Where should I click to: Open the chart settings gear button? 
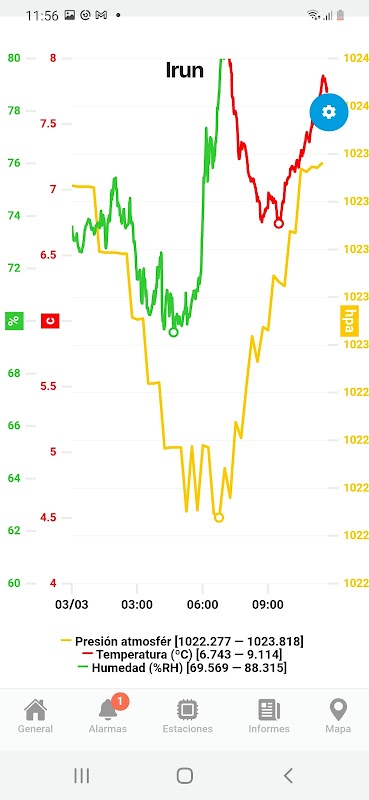(329, 112)
